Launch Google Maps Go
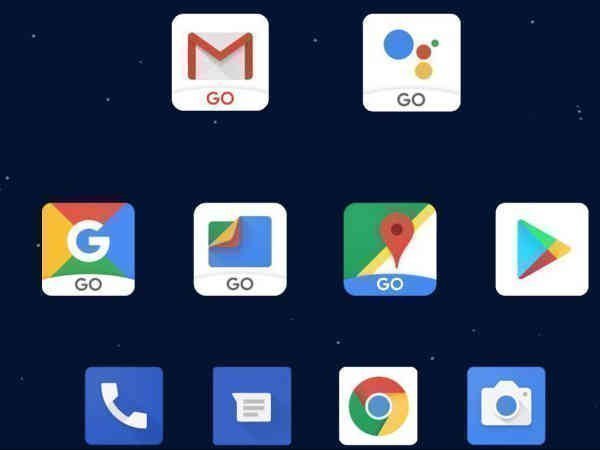This screenshot has height=450, width=600. (x=390, y=249)
